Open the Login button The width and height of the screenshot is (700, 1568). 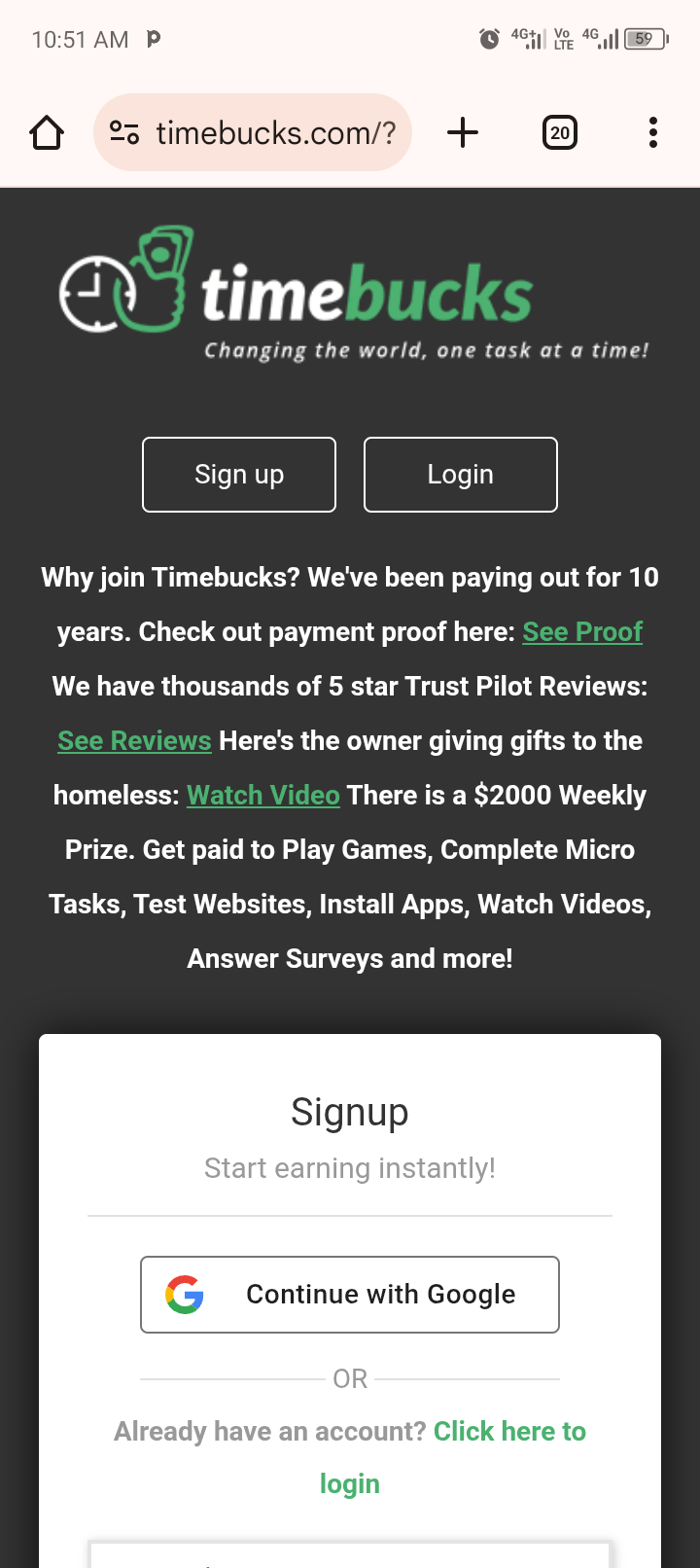(461, 475)
